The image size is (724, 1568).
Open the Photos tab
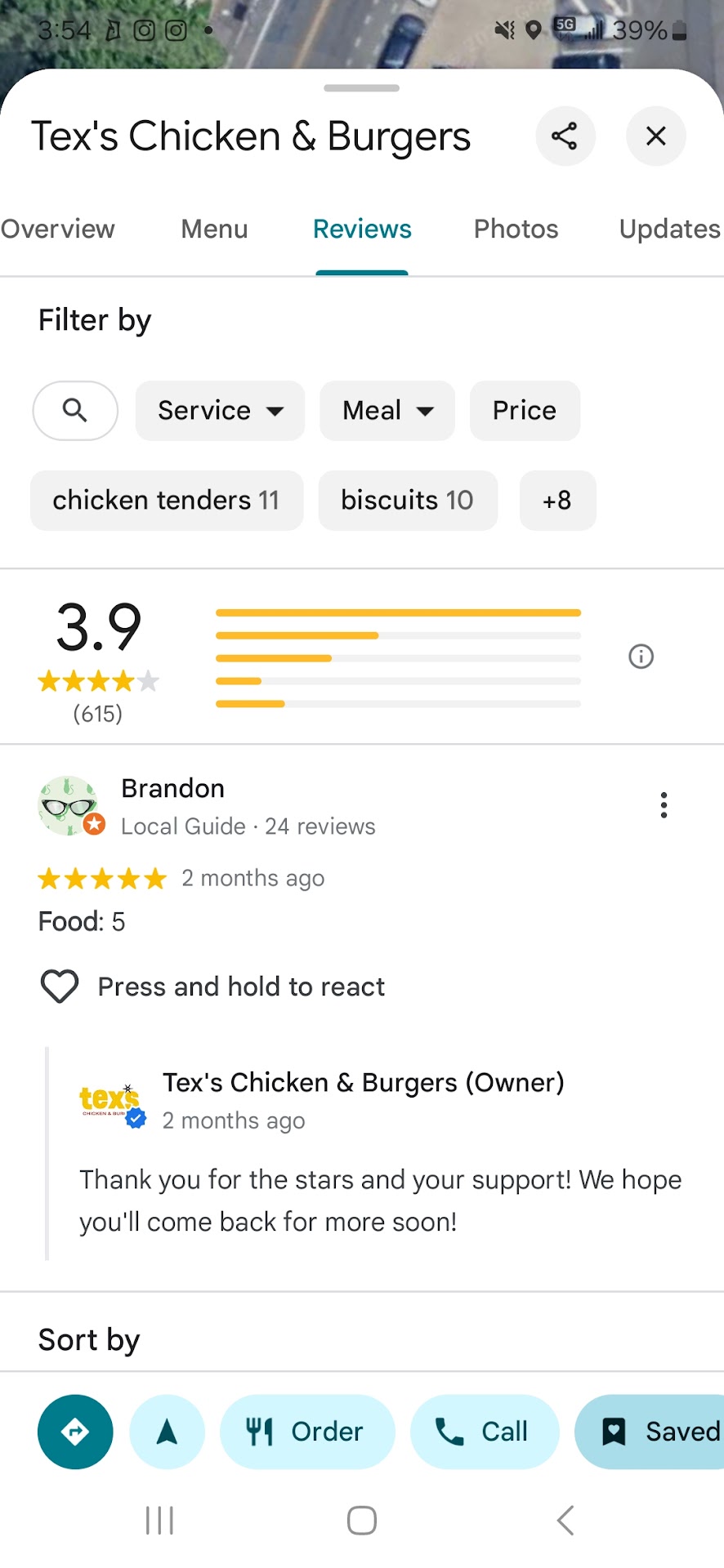click(516, 229)
